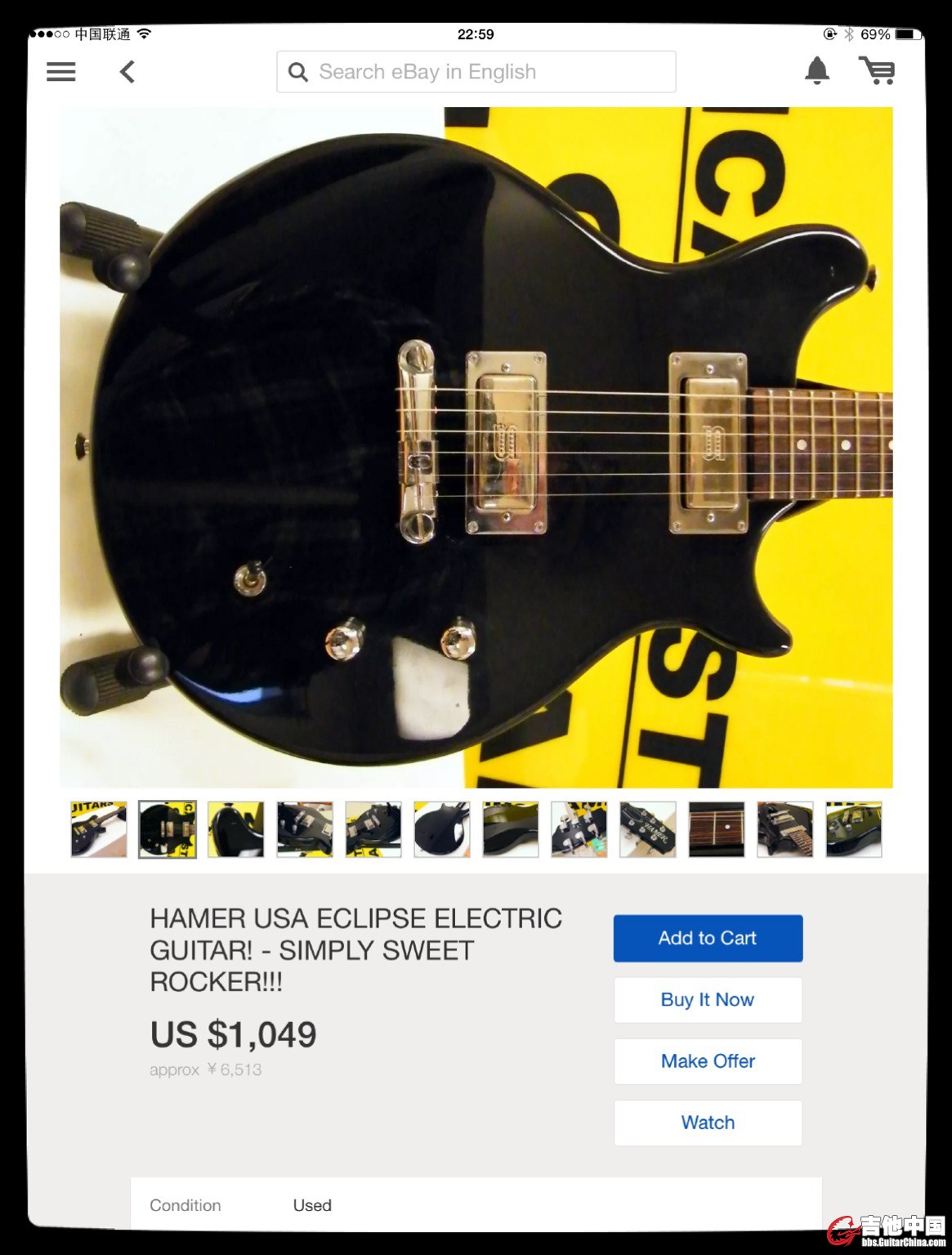The image size is (952, 1255).
Task: Select the last photo thumbnail
Action: (x=854, y=829)
